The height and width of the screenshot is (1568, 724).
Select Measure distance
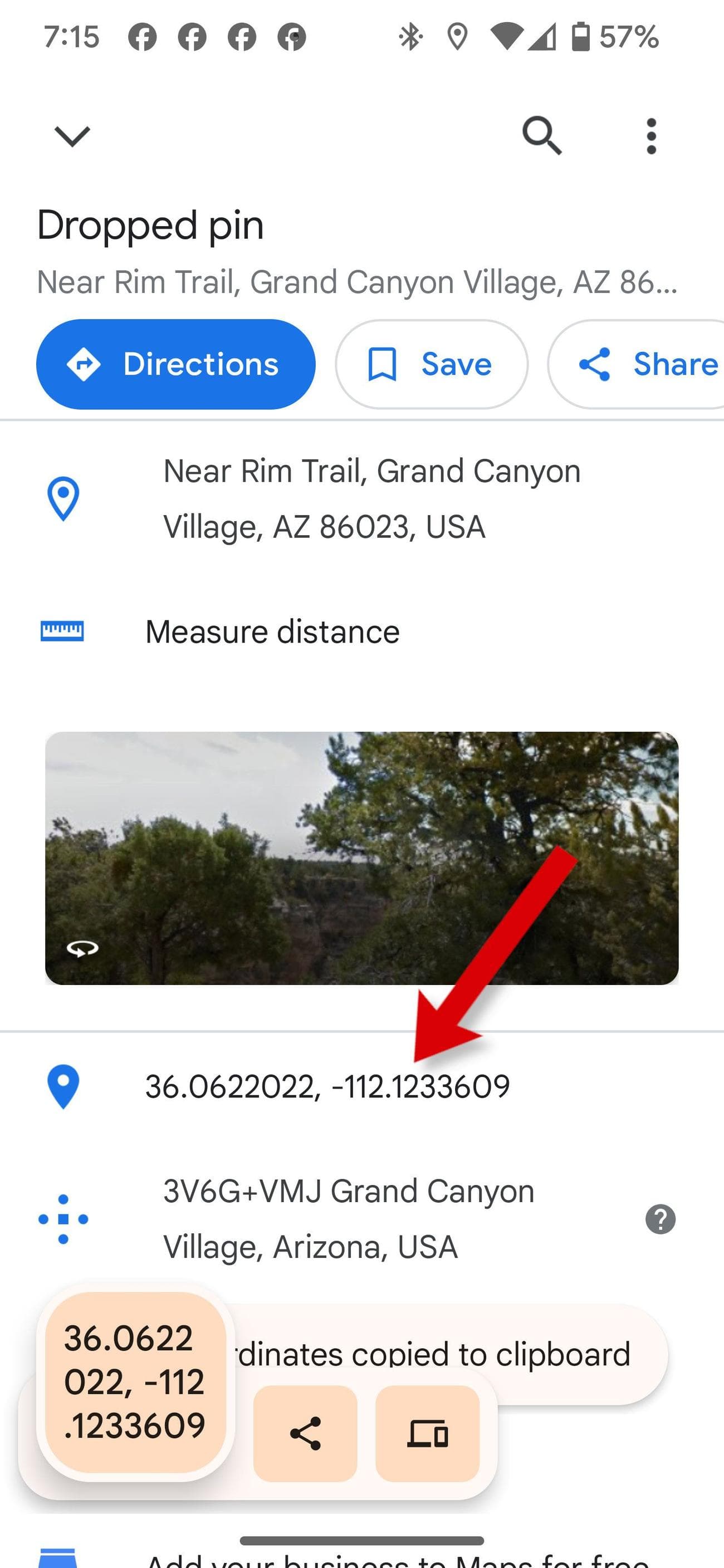pyautogui.click(x=272, y=631)
